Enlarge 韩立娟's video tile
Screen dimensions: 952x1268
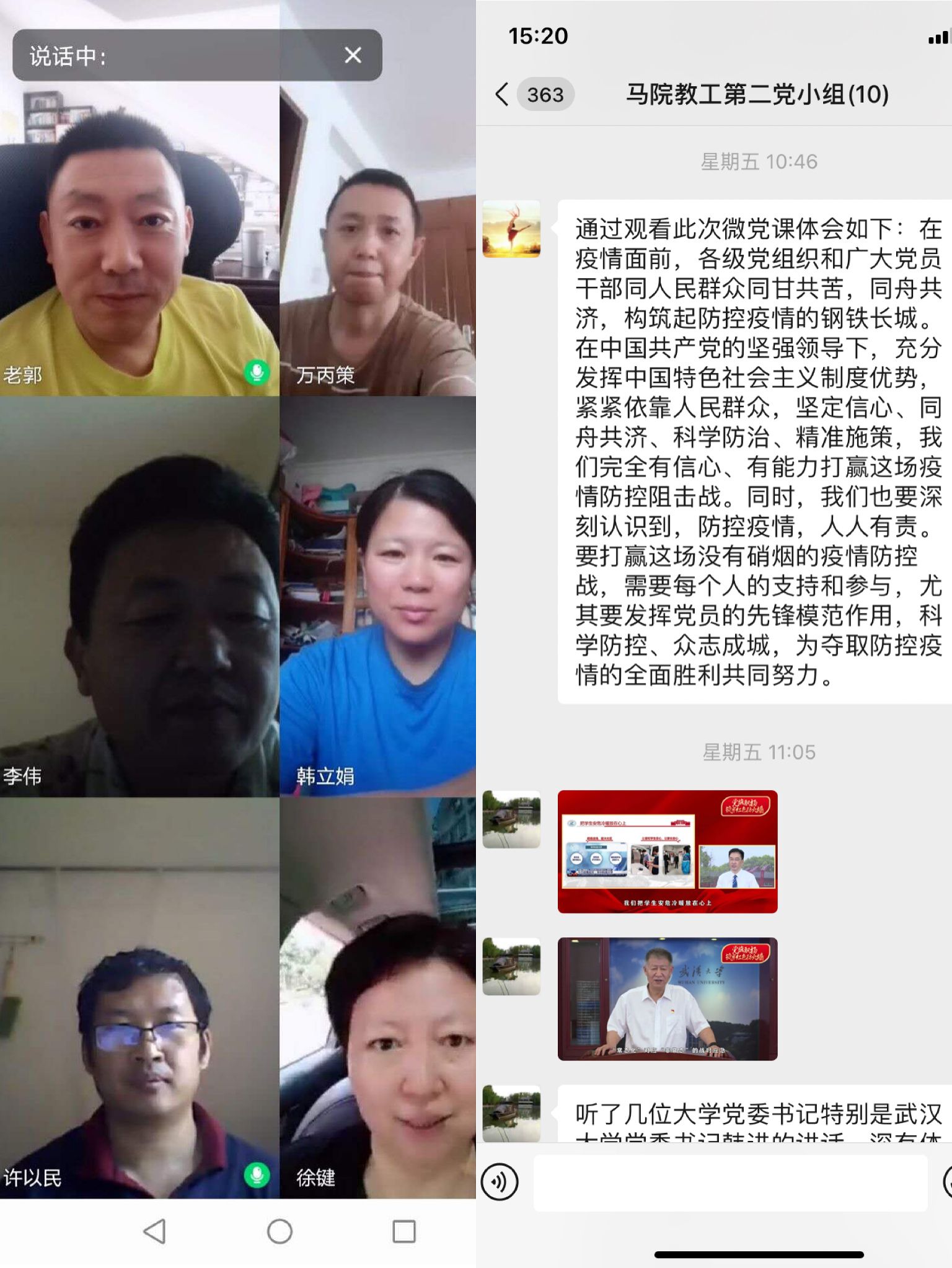coord(377,596)
